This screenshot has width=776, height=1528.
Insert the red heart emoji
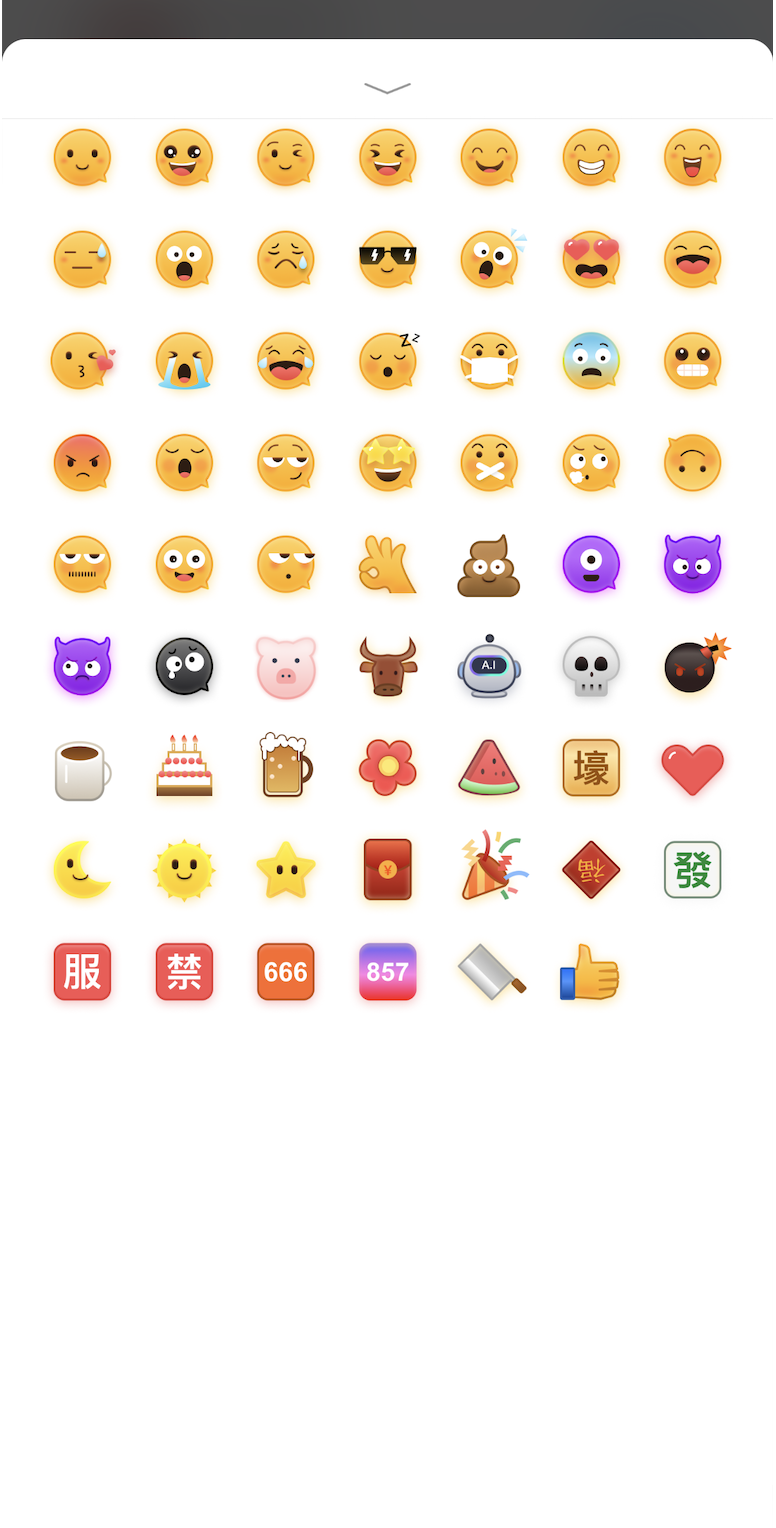[x=693, y=769]
